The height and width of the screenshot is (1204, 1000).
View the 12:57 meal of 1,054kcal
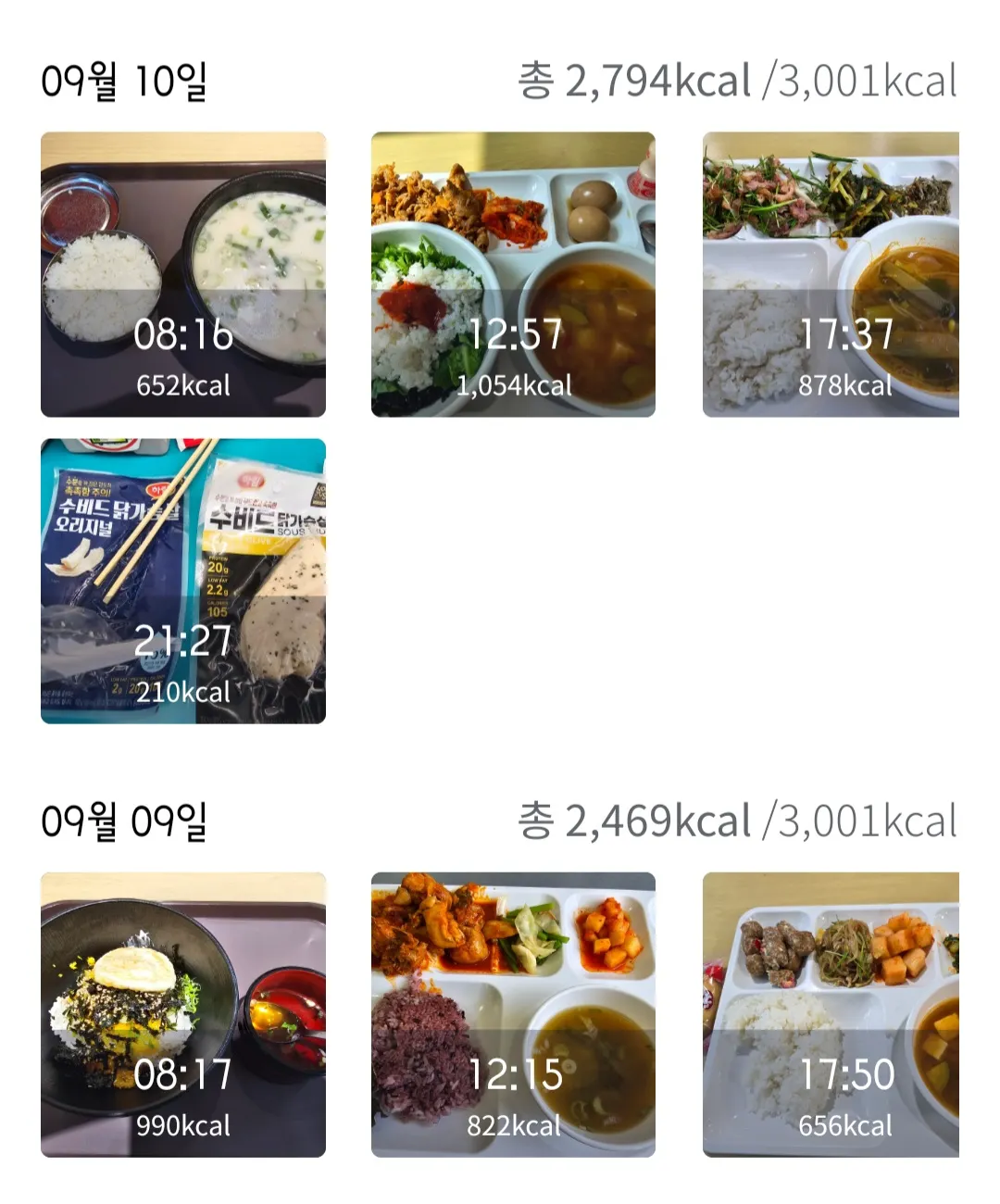[x=513, y=274]
